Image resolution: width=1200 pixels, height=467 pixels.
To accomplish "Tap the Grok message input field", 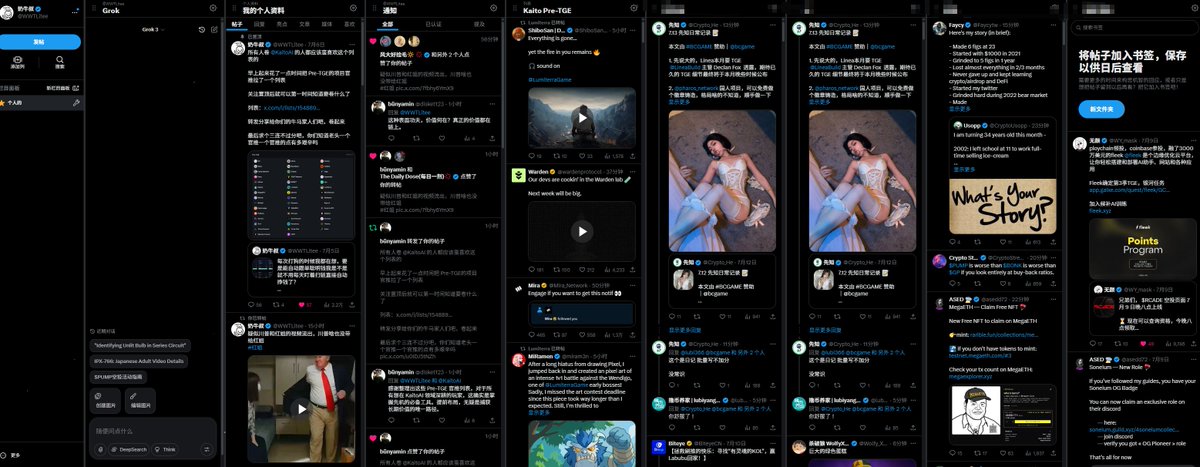I will [x=150, y=430].
